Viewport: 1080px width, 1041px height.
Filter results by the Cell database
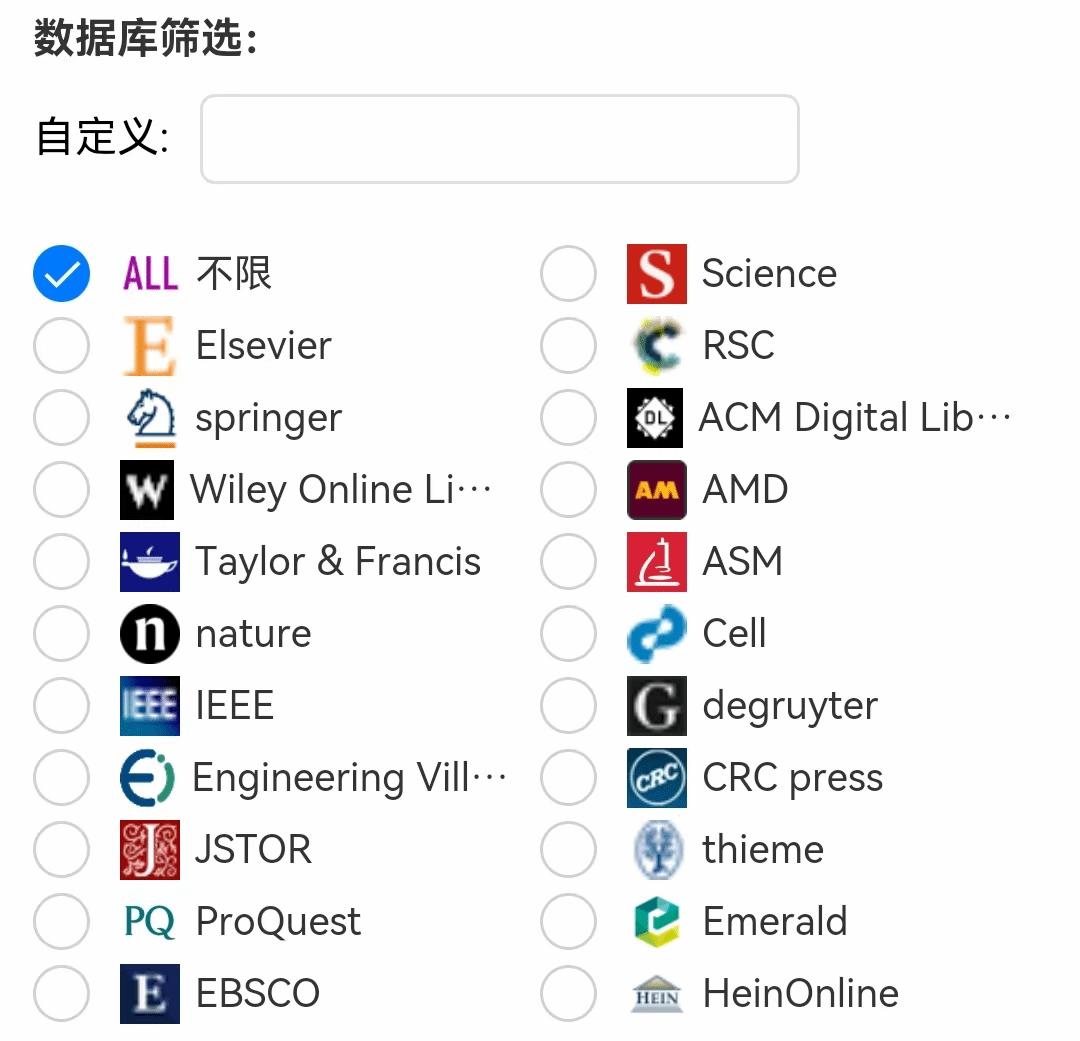pos(569,634)
